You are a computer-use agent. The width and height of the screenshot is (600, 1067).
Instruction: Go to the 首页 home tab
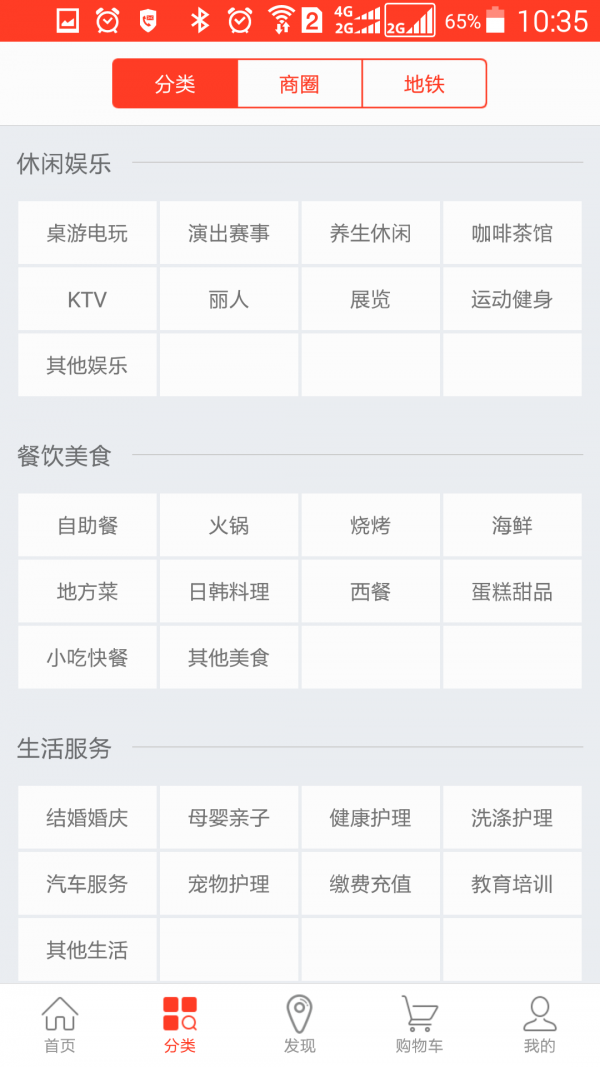pyautogui.click(x=60, y=1025)
